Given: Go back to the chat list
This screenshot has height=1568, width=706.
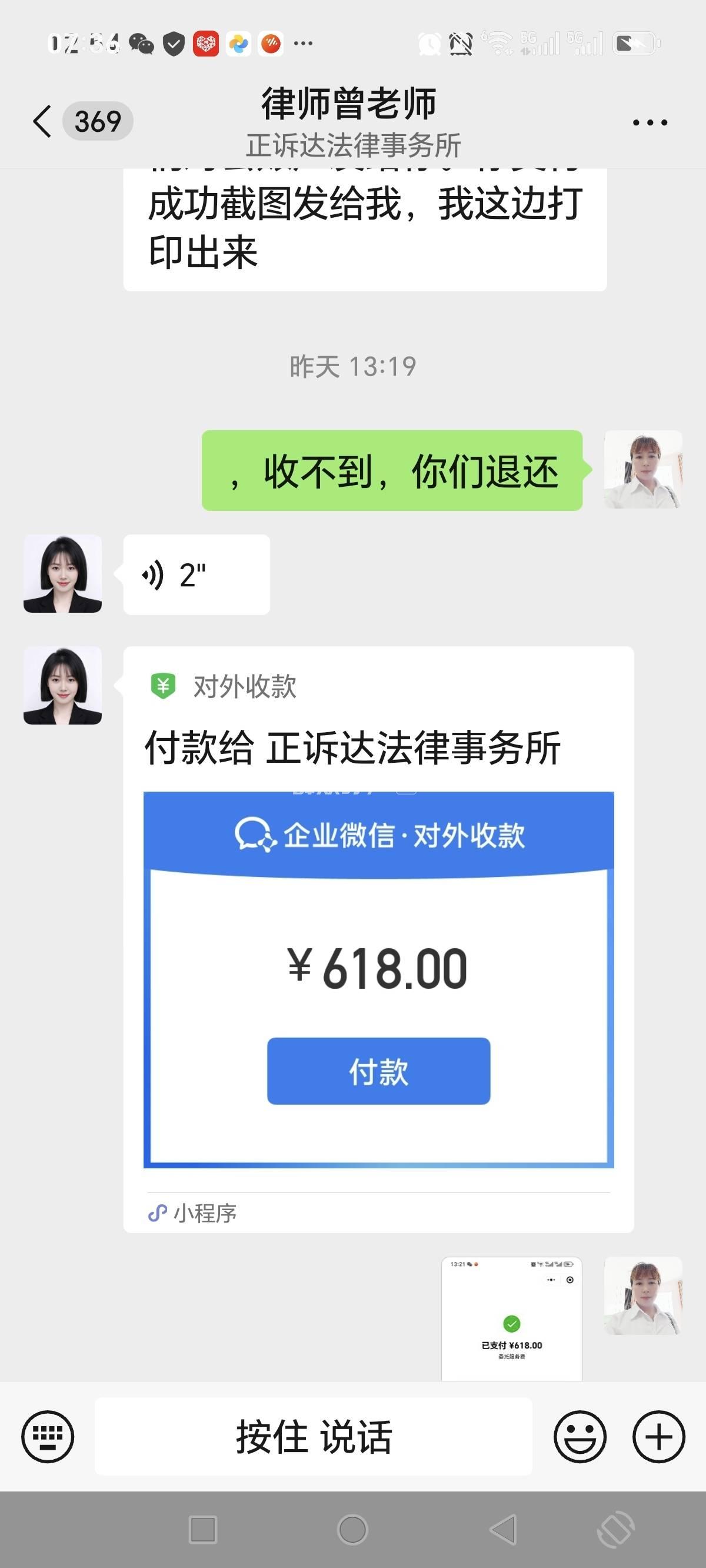Looking at the screenshot, I should pos(42,121).
